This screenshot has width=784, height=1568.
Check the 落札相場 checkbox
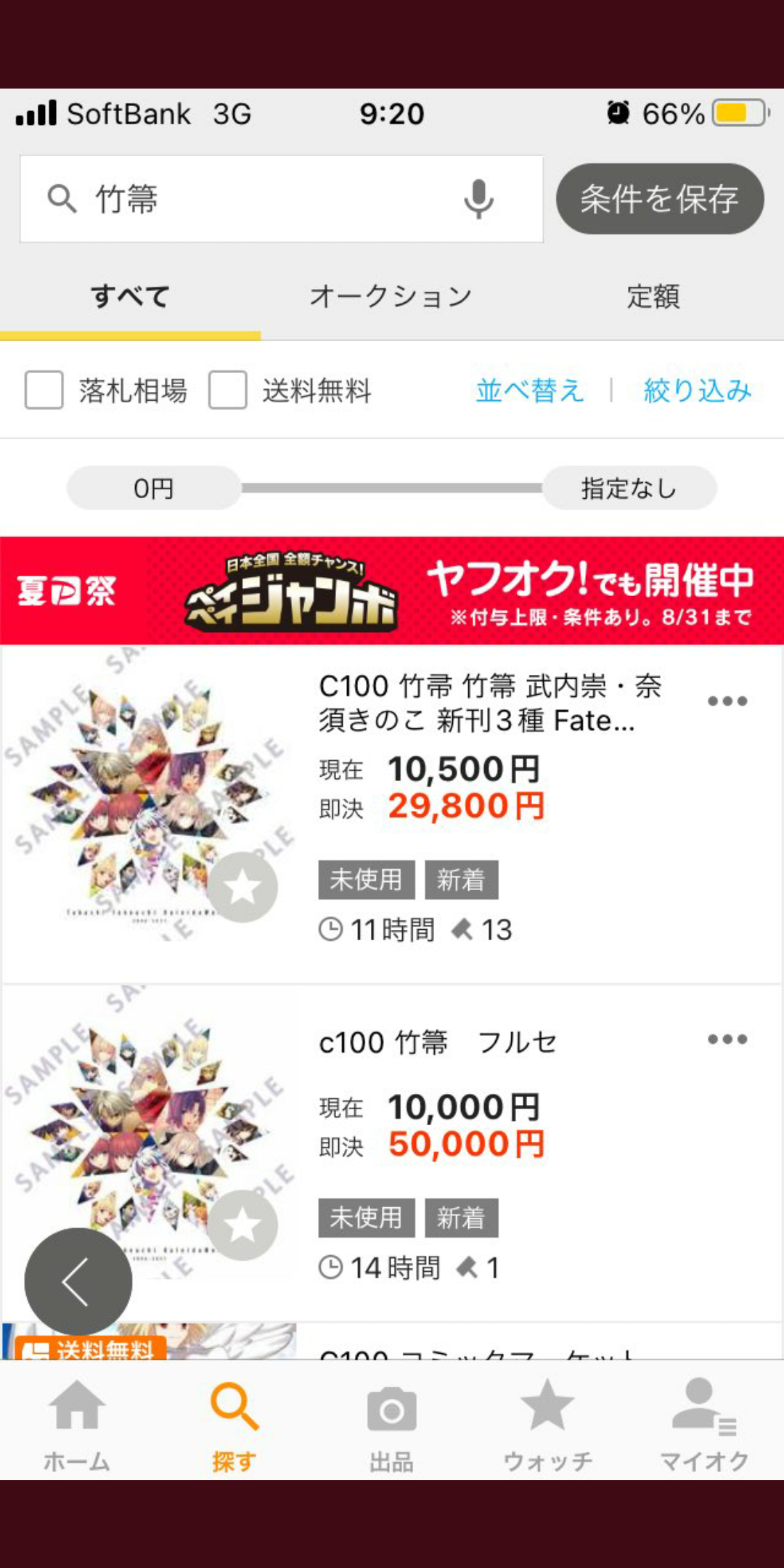coord(44,391)
